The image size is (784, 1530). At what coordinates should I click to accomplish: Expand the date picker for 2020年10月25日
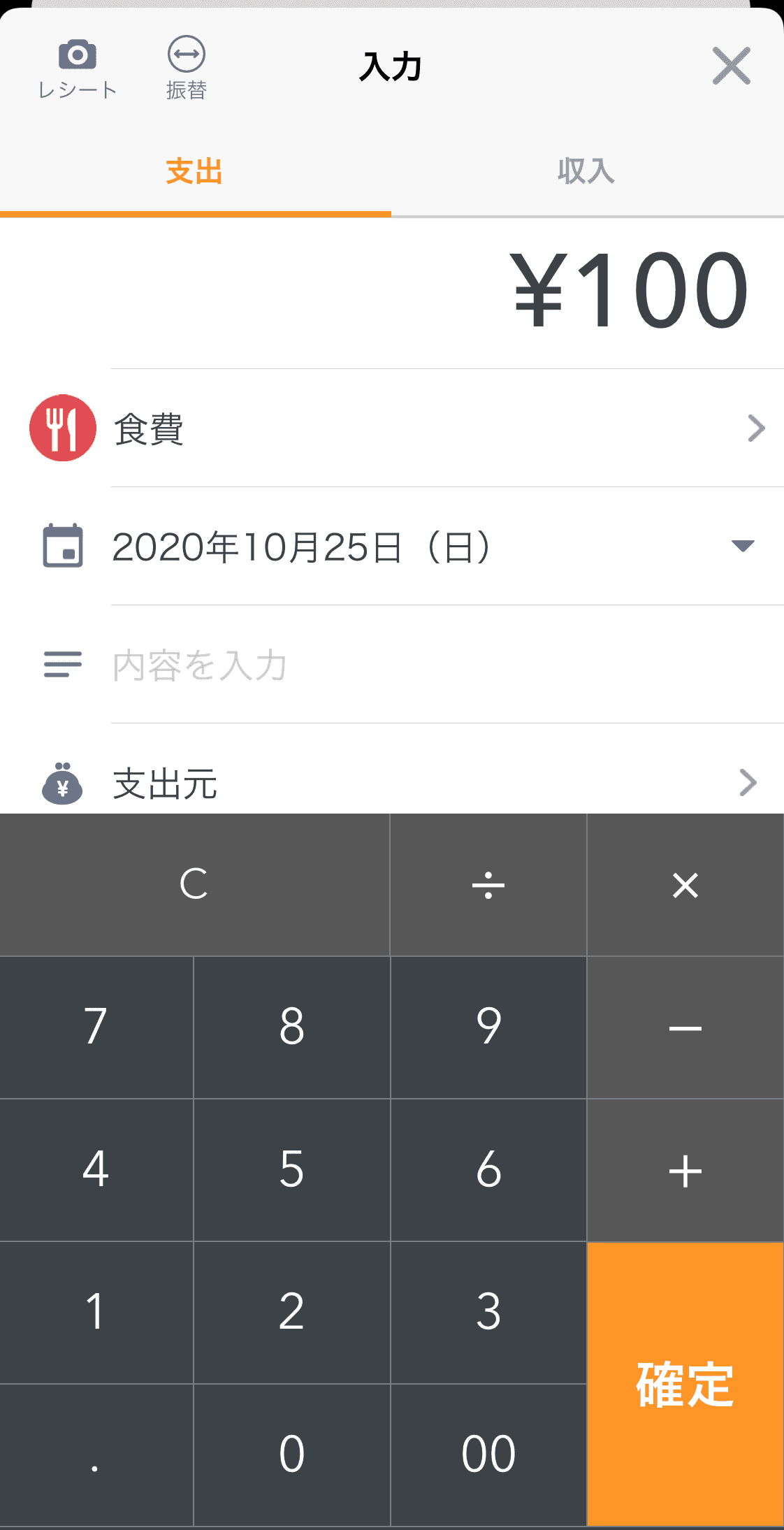pyautogui.click(x=433, y=547)
